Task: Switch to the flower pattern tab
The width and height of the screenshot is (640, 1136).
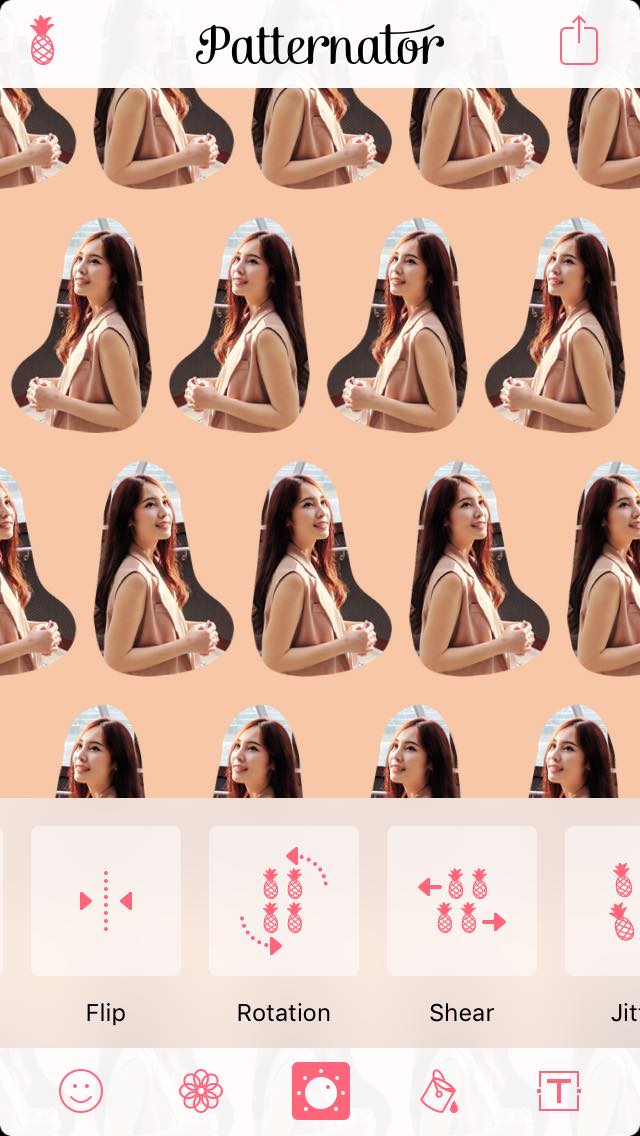Action: click(x=201, y=1091)
